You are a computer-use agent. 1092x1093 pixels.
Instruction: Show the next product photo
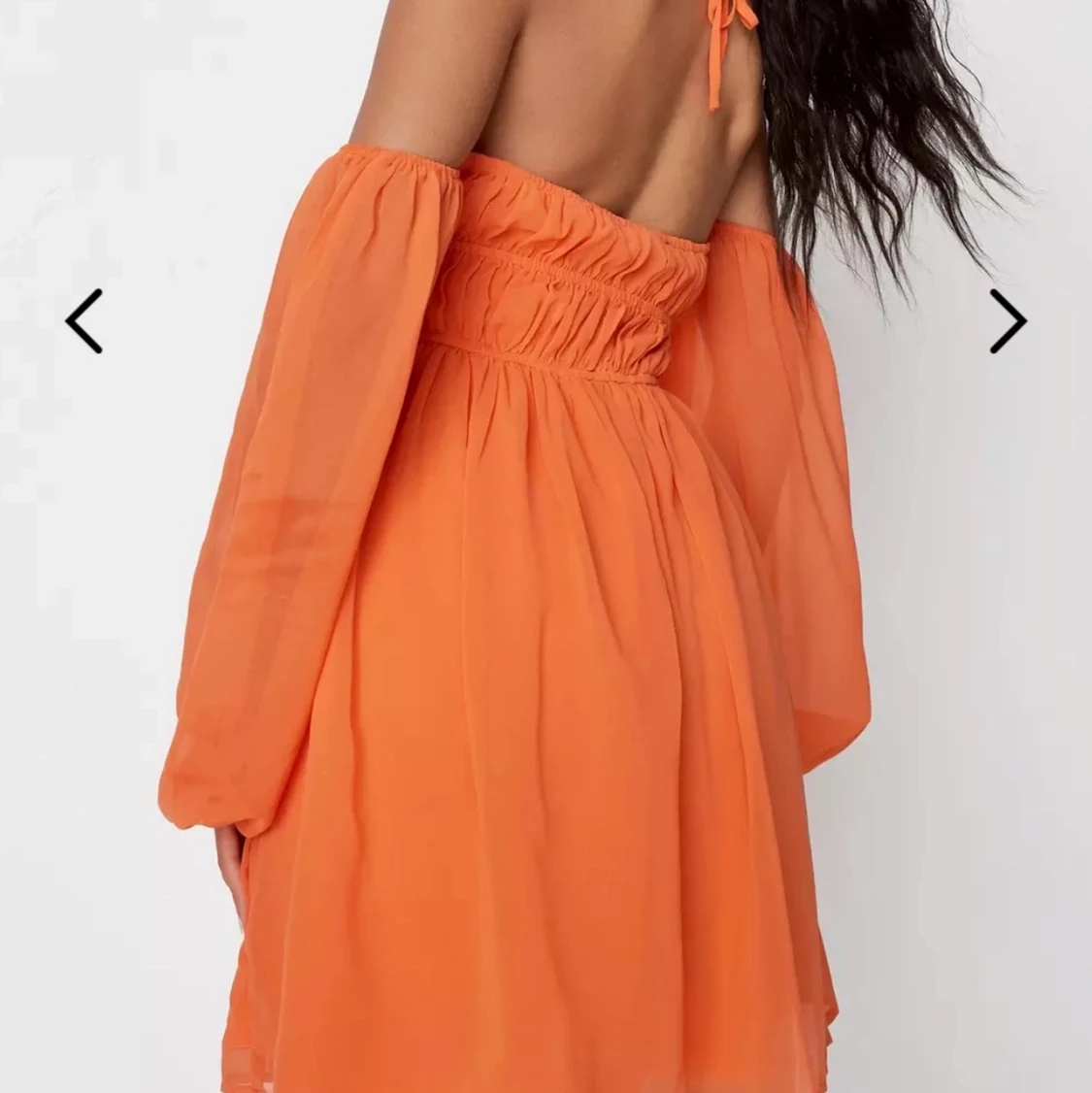pos(1008,320)
